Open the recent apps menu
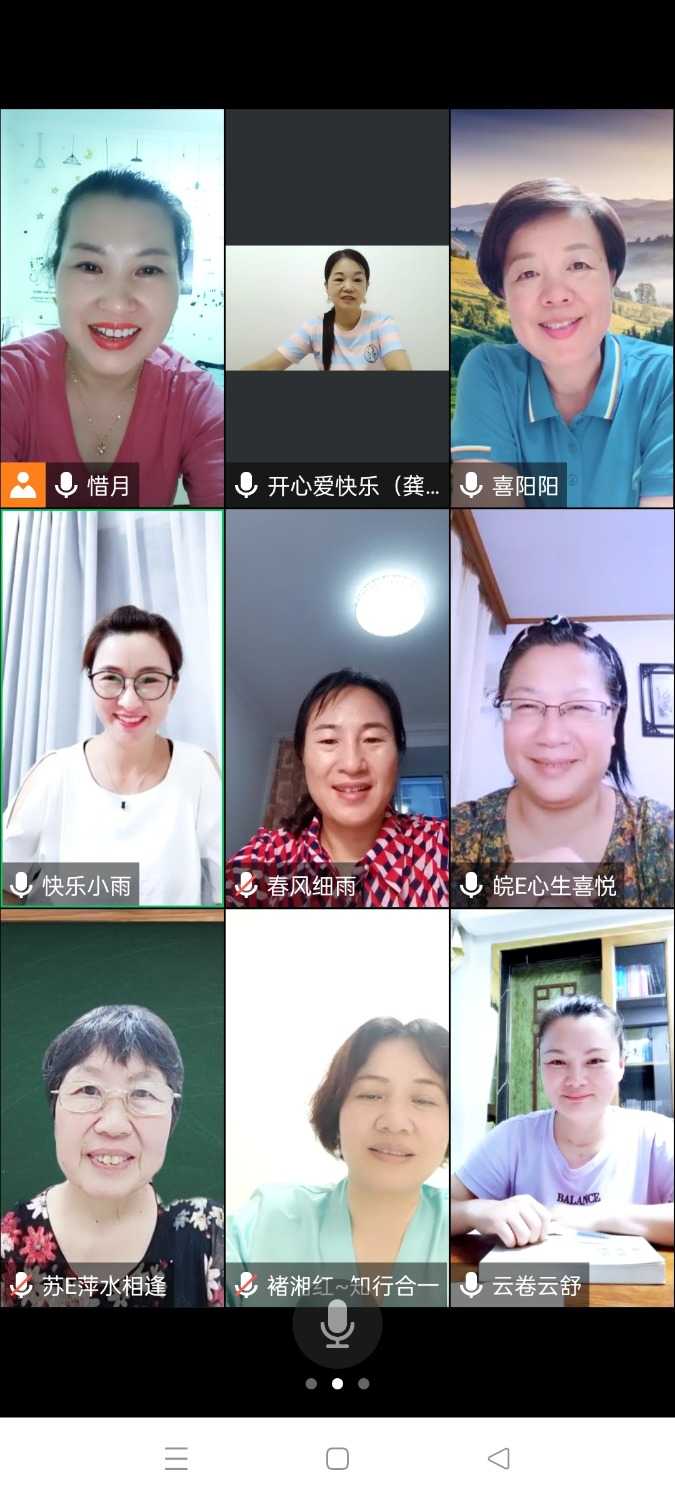The height and width of the screenshot is (1500, 675). pyautogui.click(x=176, y=1458)
